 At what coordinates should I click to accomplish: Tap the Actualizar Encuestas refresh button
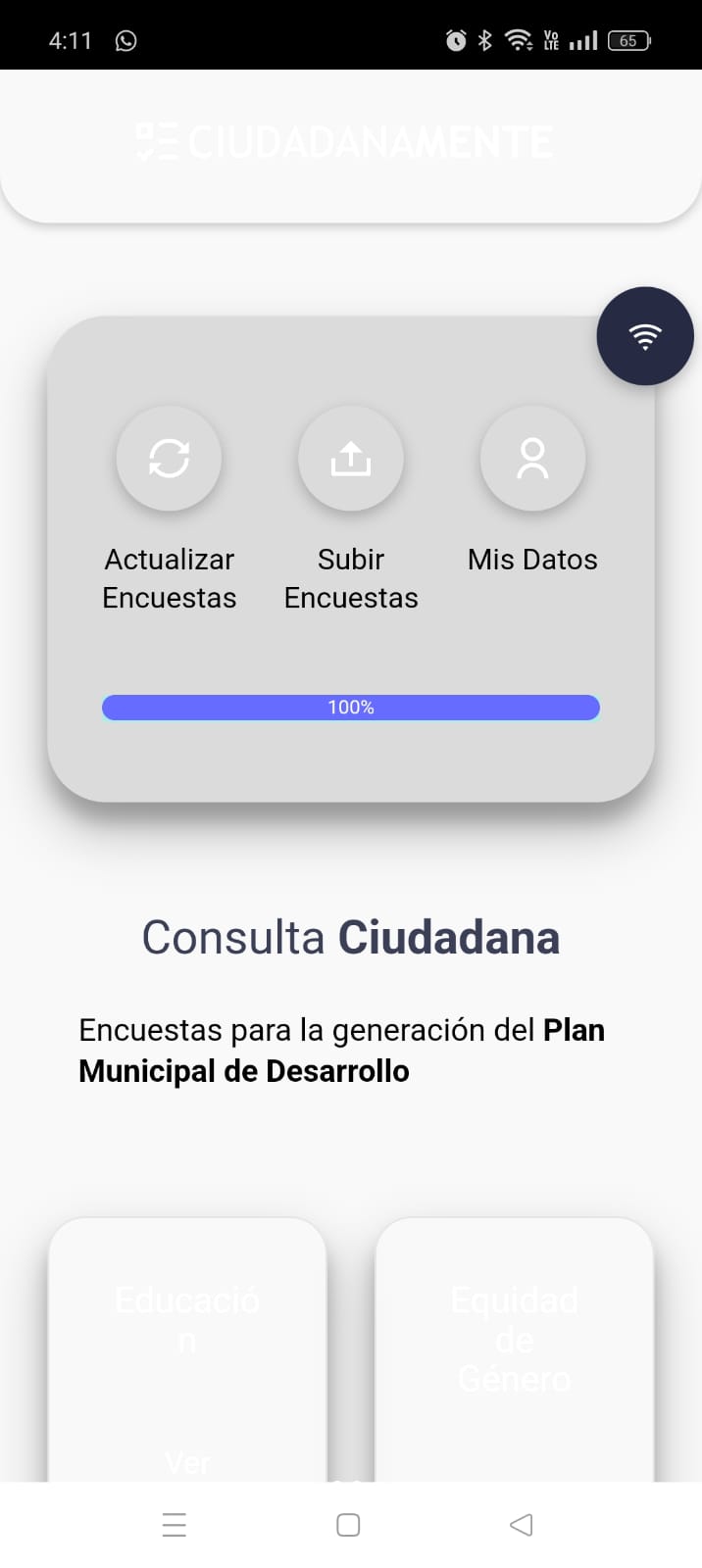(169, 459)
